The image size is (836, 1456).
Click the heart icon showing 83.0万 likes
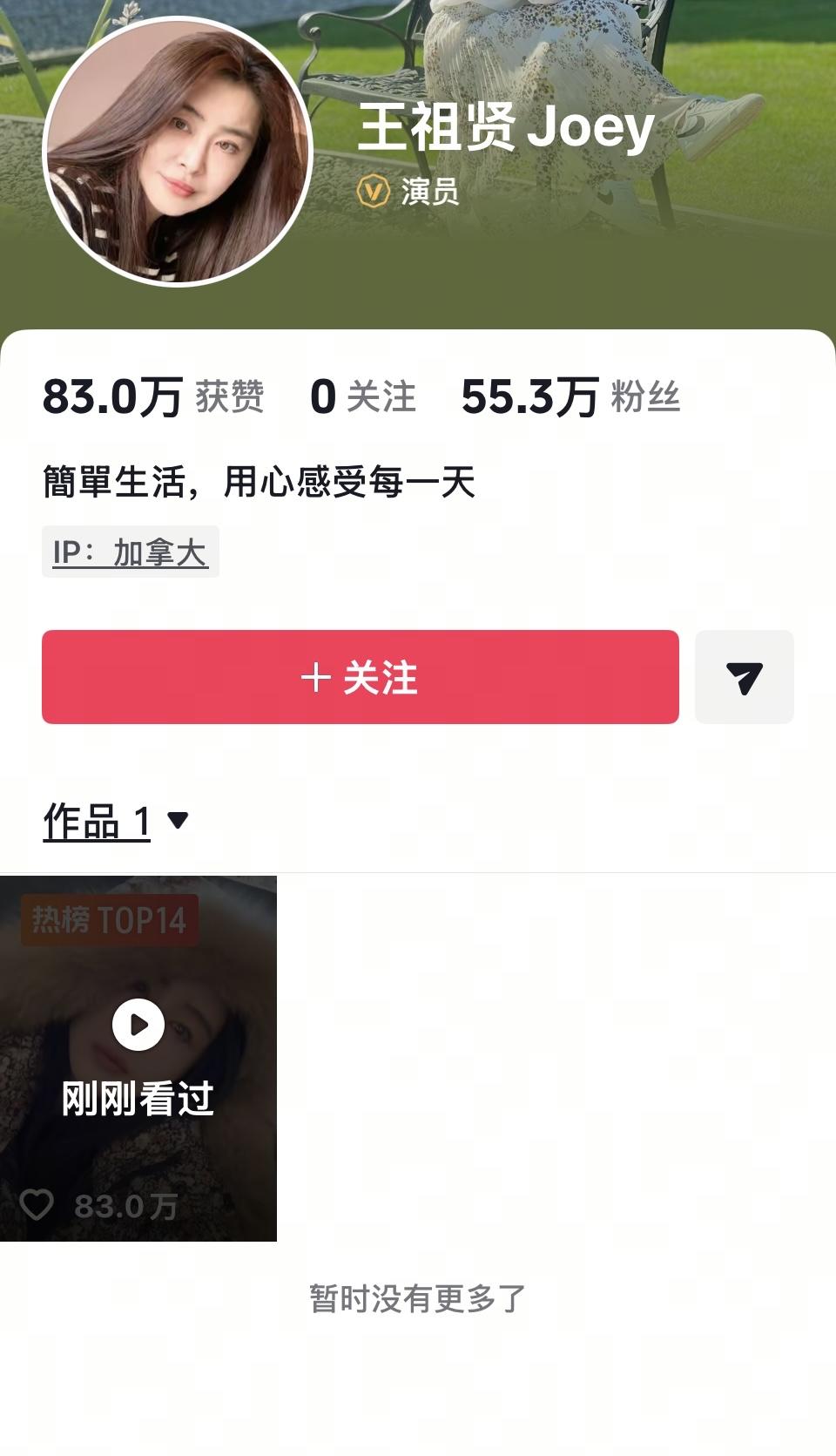[38, 1204]
